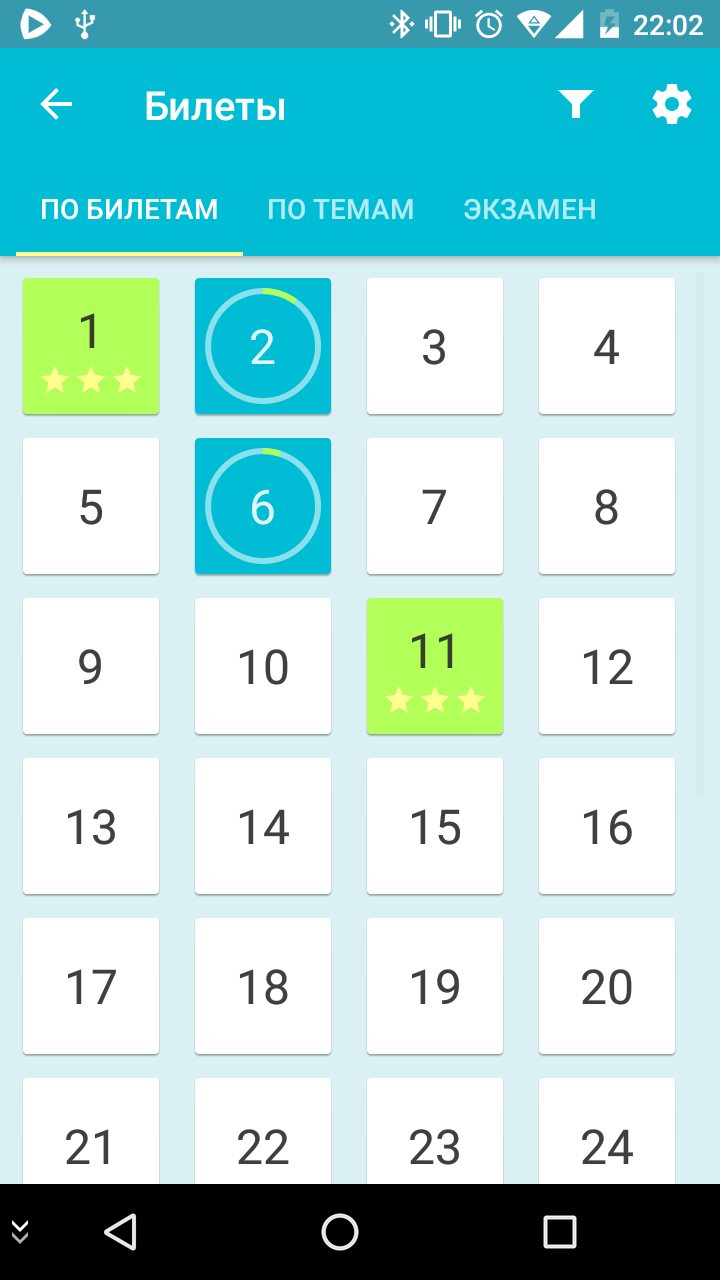Open the filter funnel icon
The width and height of the screenshot is (720, 1280).
click(576, 105)
